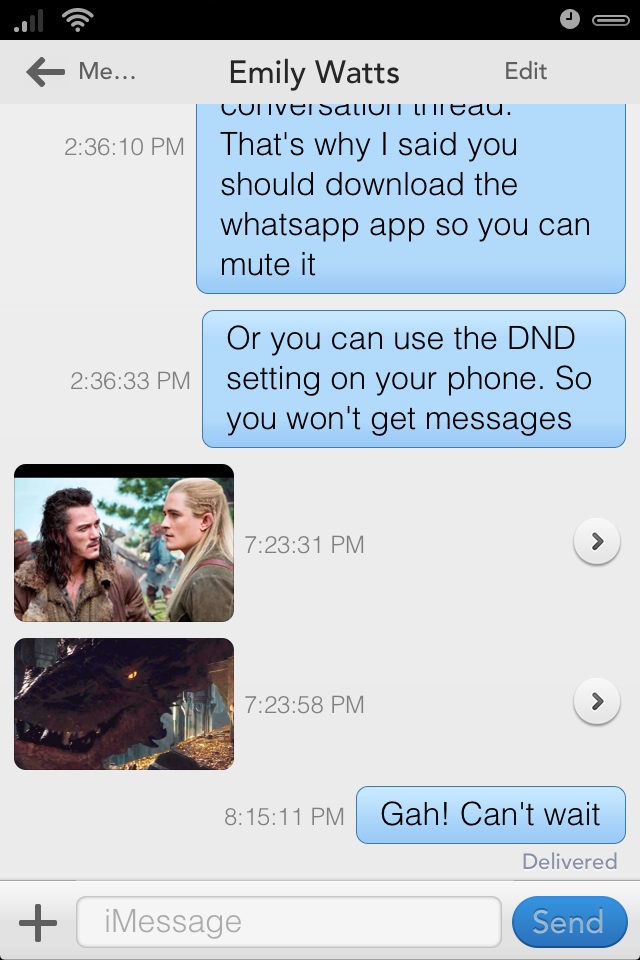Tap Edit in the top bar
The height and width of the screenshot is (960, 640).
click(525, 71)
